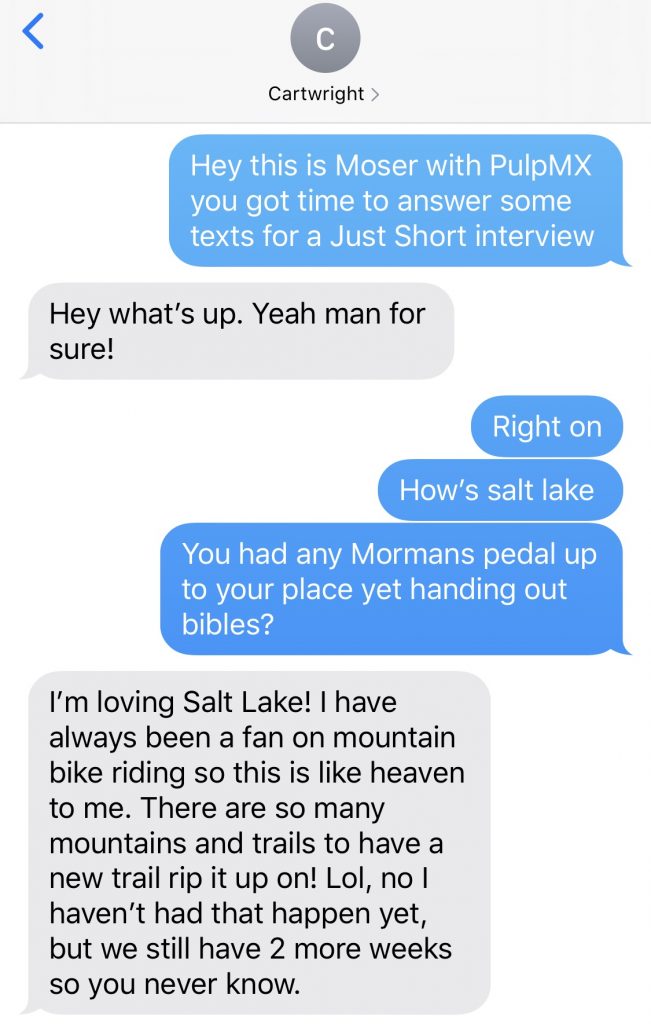The height and width of the screenshot is (1024, 651).
Task: Go back to the messages list
Action: (x=33, y=33)
